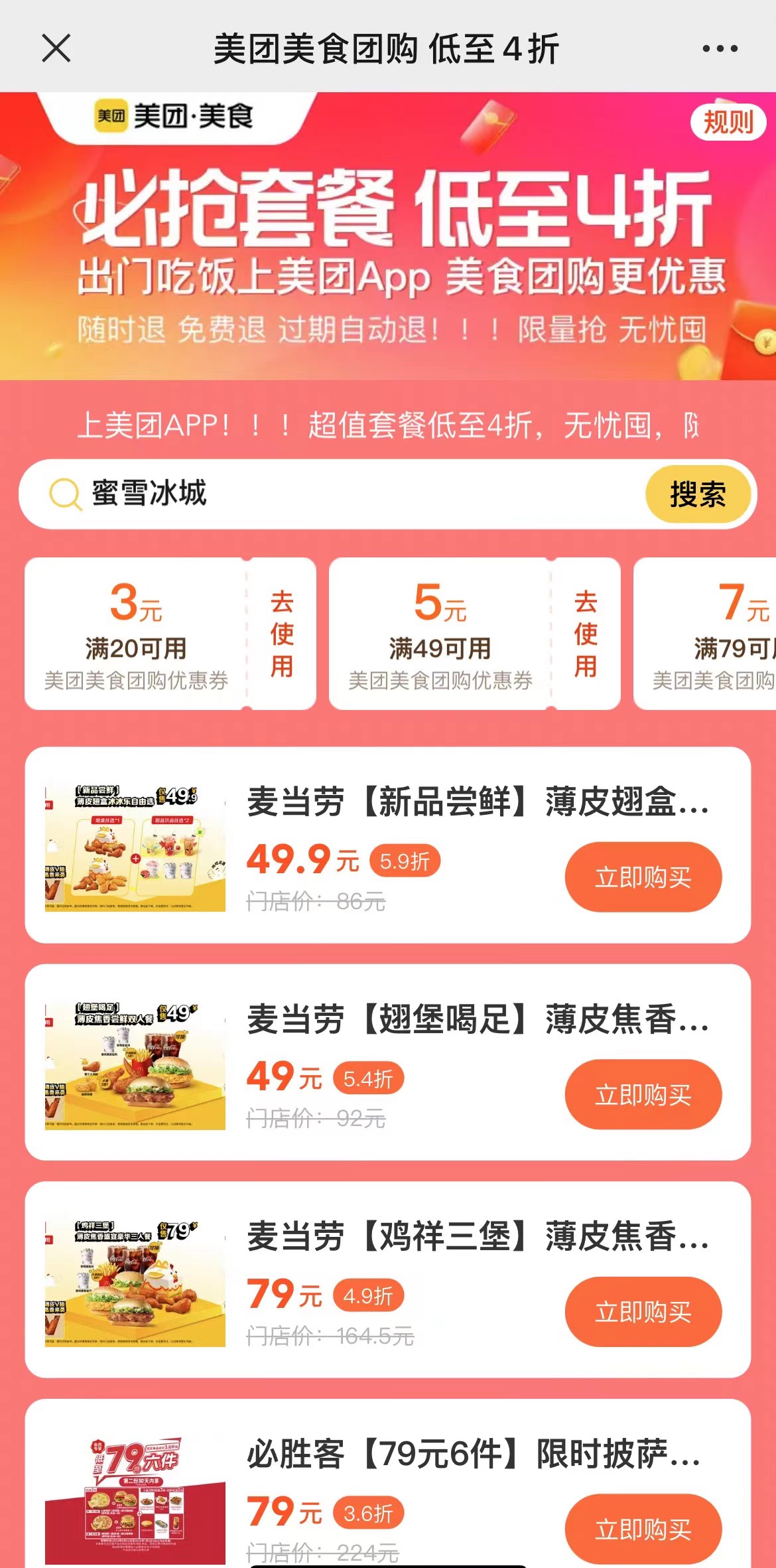Use the 5元 满49可用 coupon
Image resolution: width=776 pixels, height=1568 pixels.
pos(585,634)
